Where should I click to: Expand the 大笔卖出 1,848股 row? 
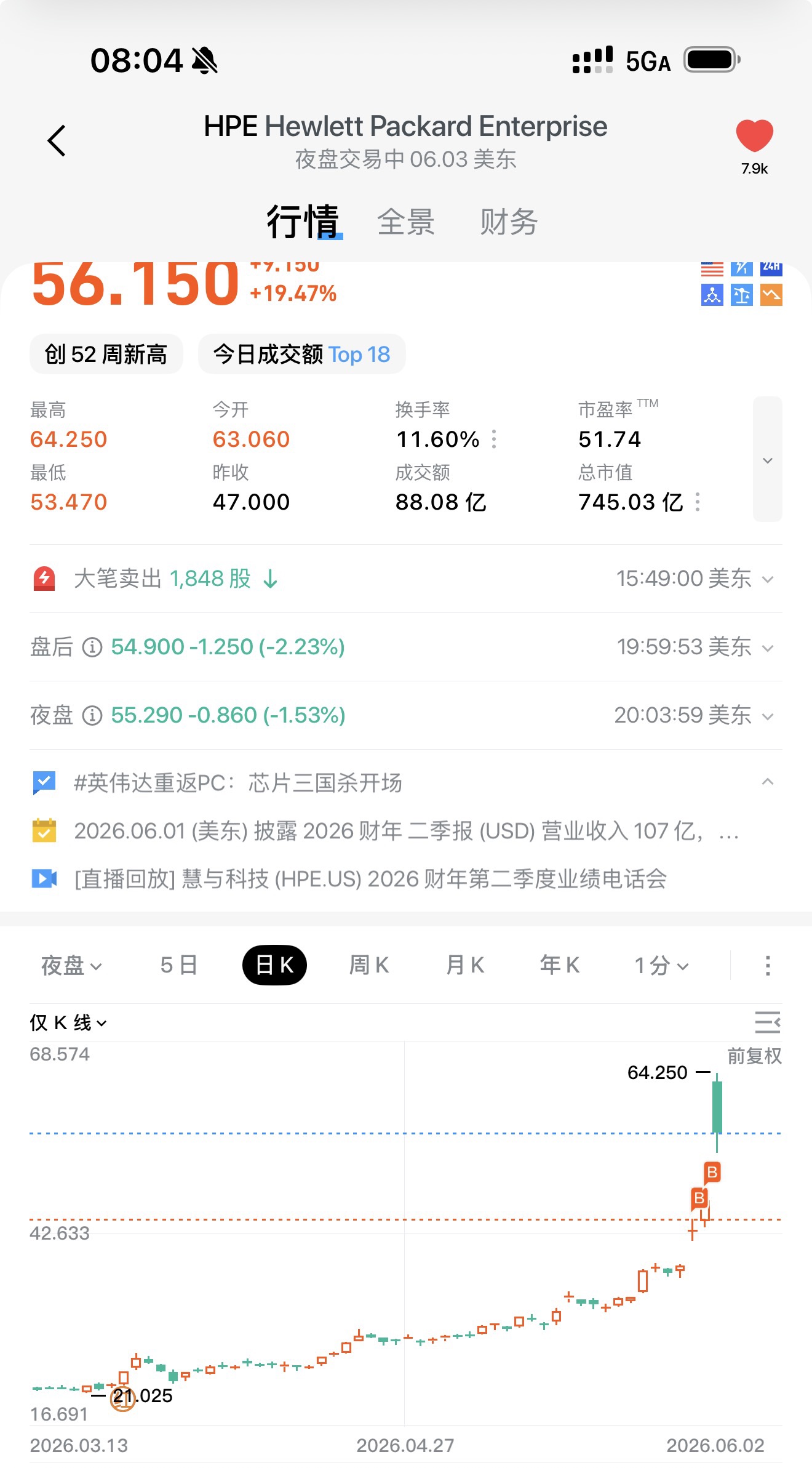tap(406, 579)
